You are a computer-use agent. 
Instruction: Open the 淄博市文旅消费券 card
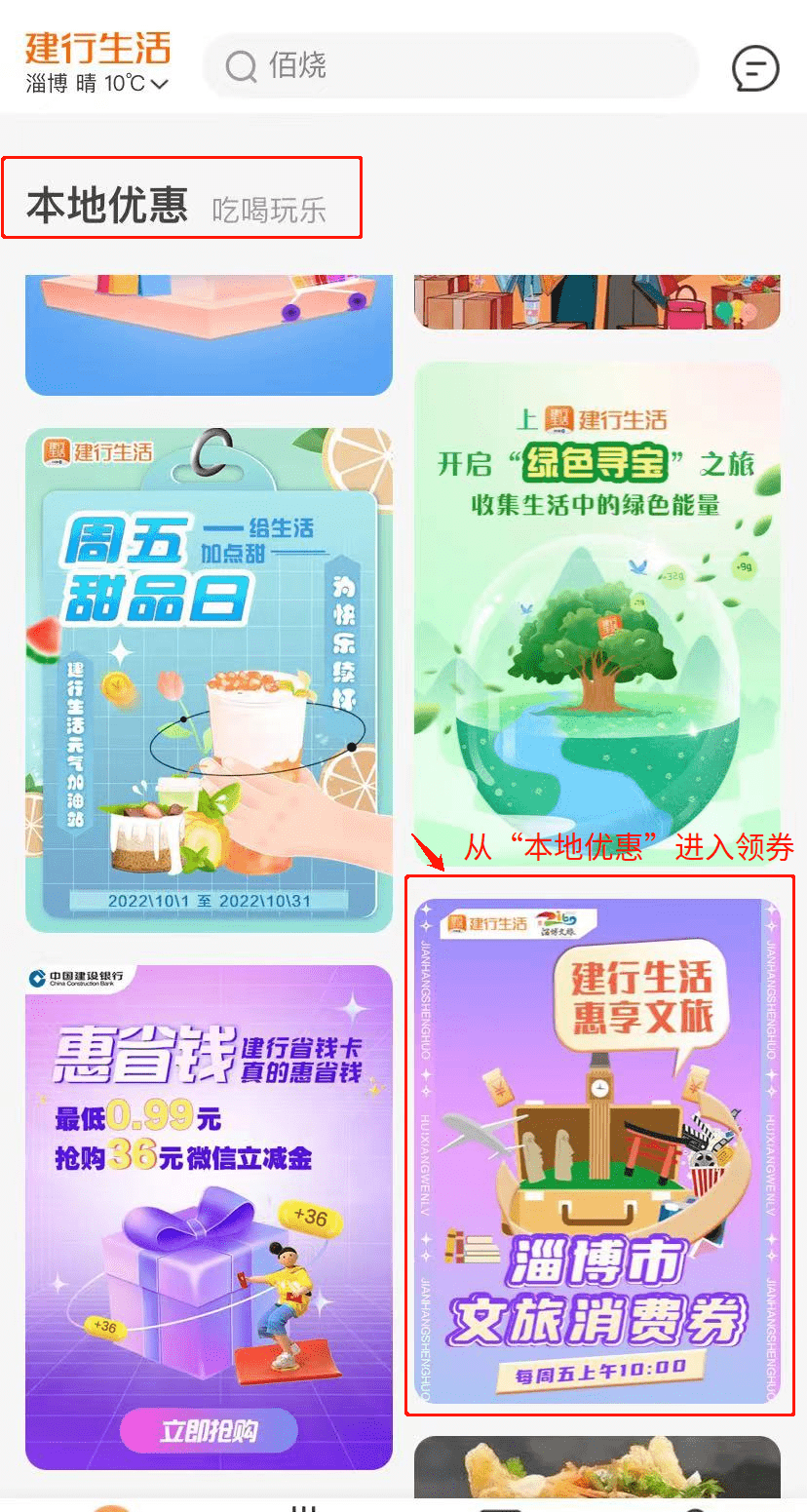[x=597, y=1150]
